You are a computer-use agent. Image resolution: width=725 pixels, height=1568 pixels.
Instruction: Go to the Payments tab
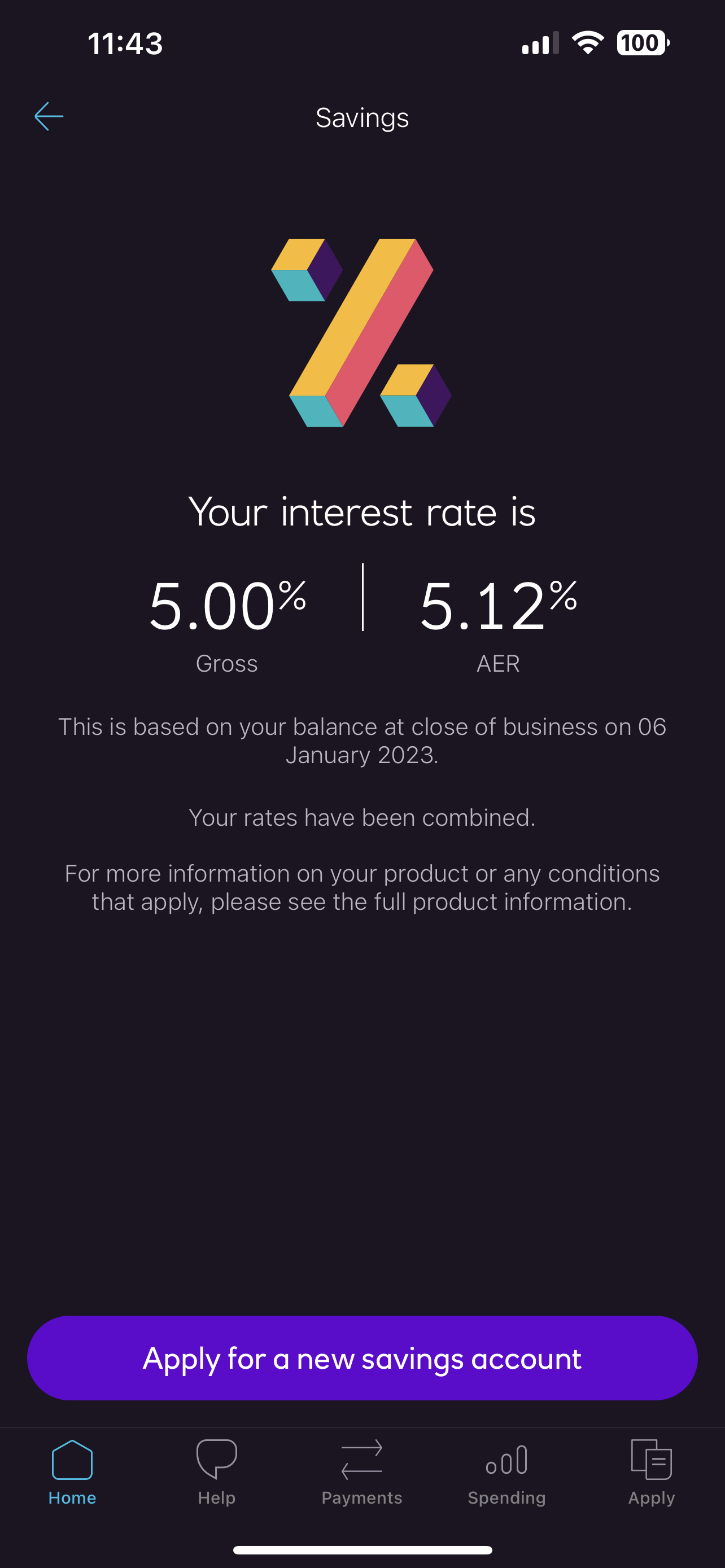pyautogui.click(x=362, y=1473)
